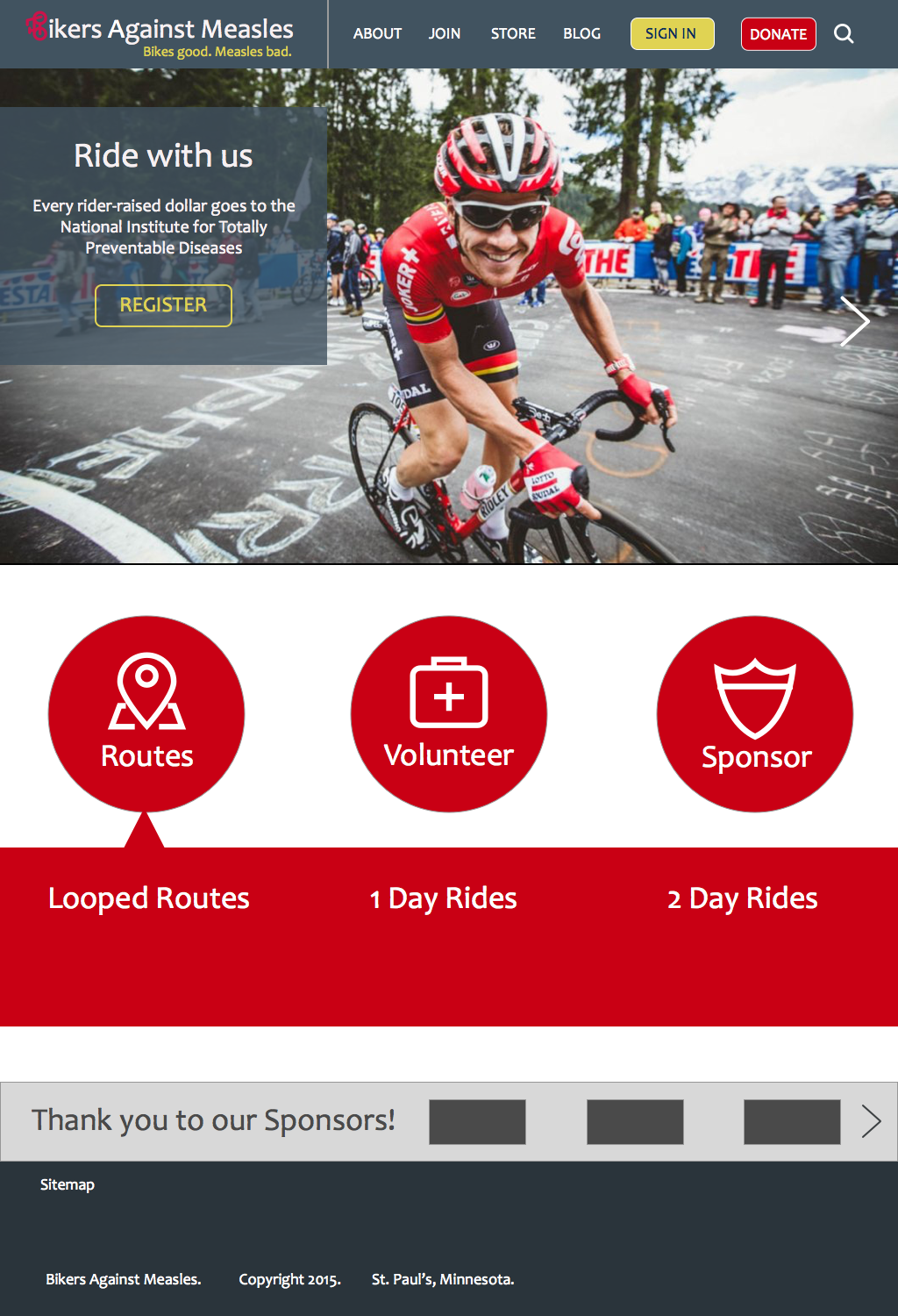
Task: Open 2 Day Rides
Action: point(743,898)
